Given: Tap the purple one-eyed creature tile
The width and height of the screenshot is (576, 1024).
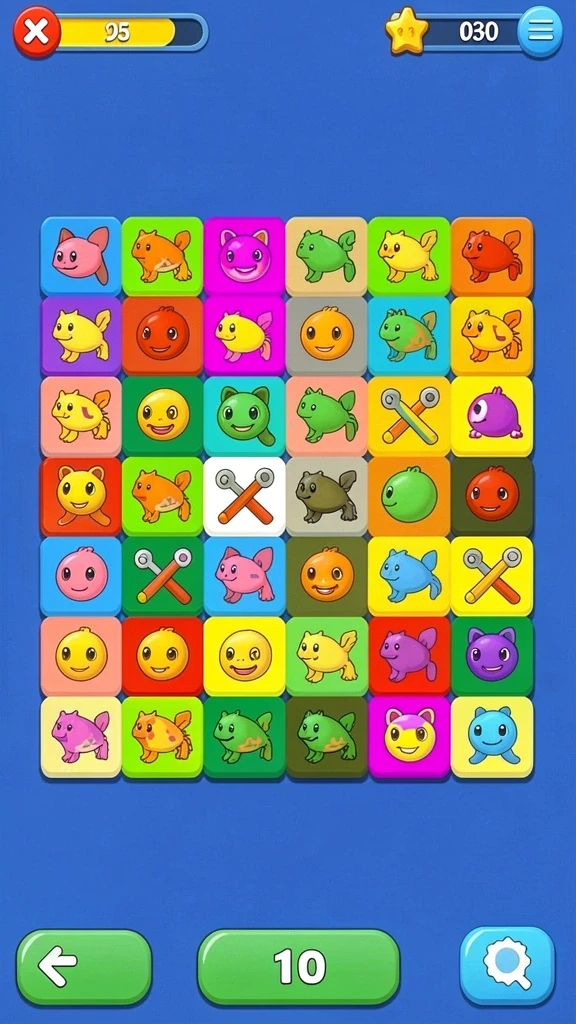Looking at the screenshot, I should (492, 417).
